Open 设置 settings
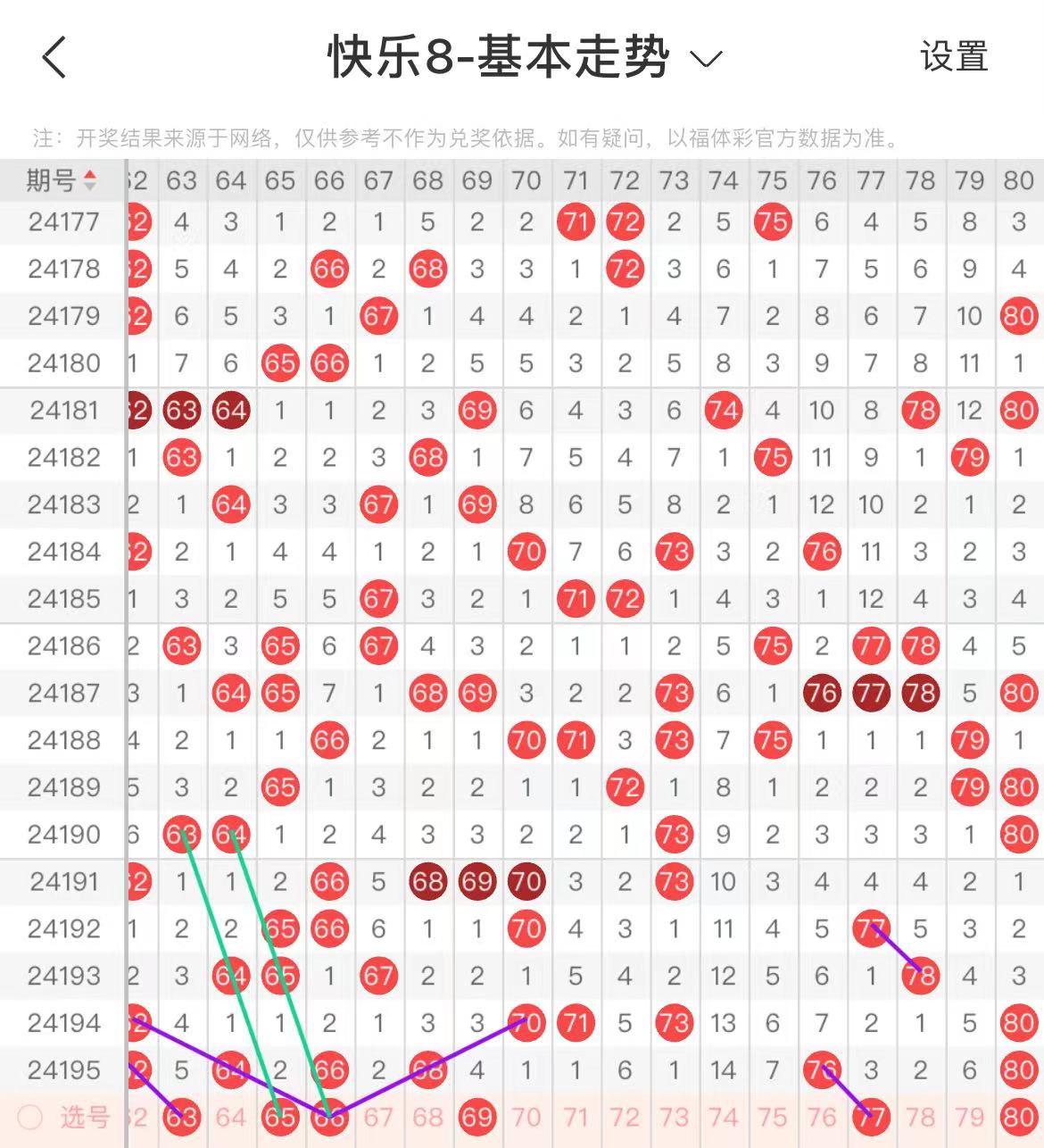Screen dimensions: 1044x1148 pos(954,57)
